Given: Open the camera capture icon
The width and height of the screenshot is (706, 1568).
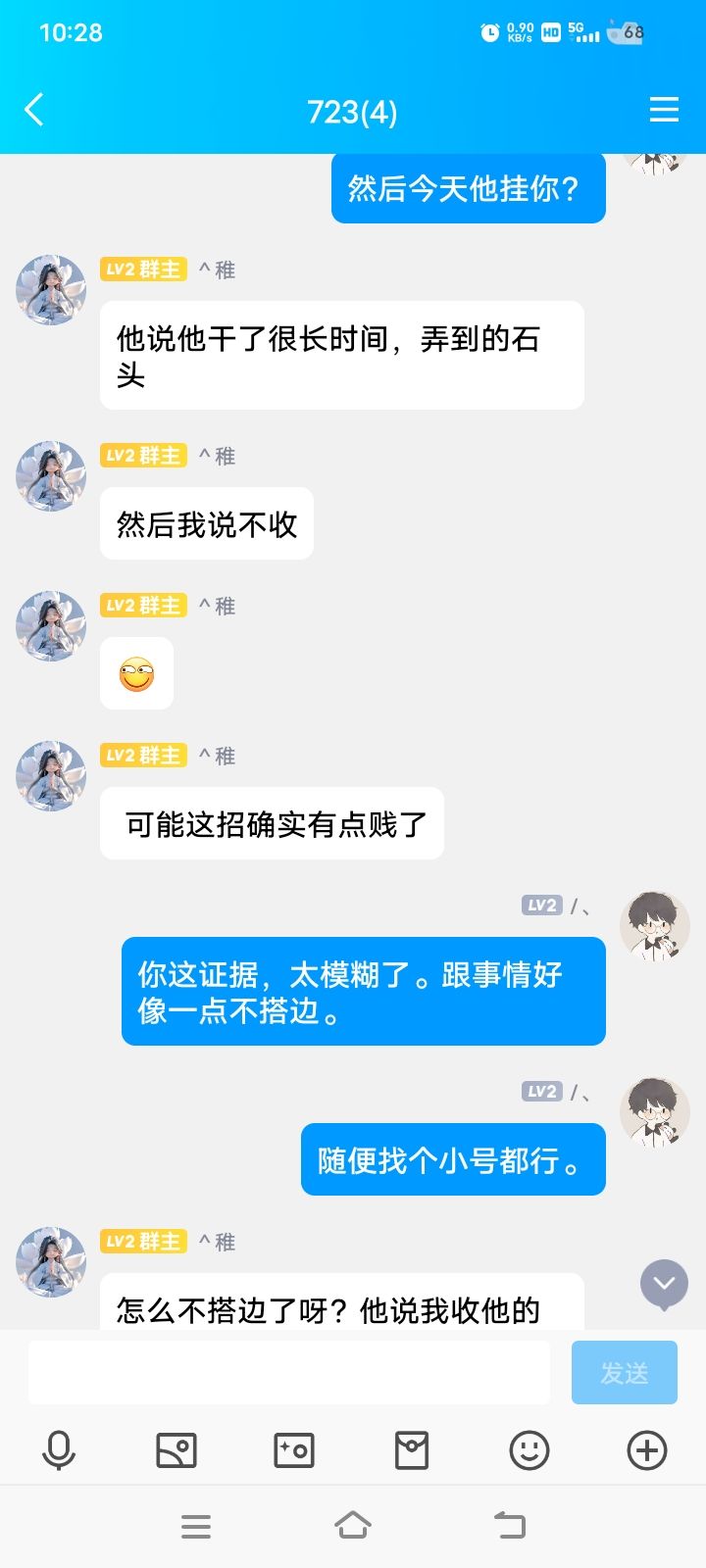Looking at the screenshot, I should (x=294, y=1450).
